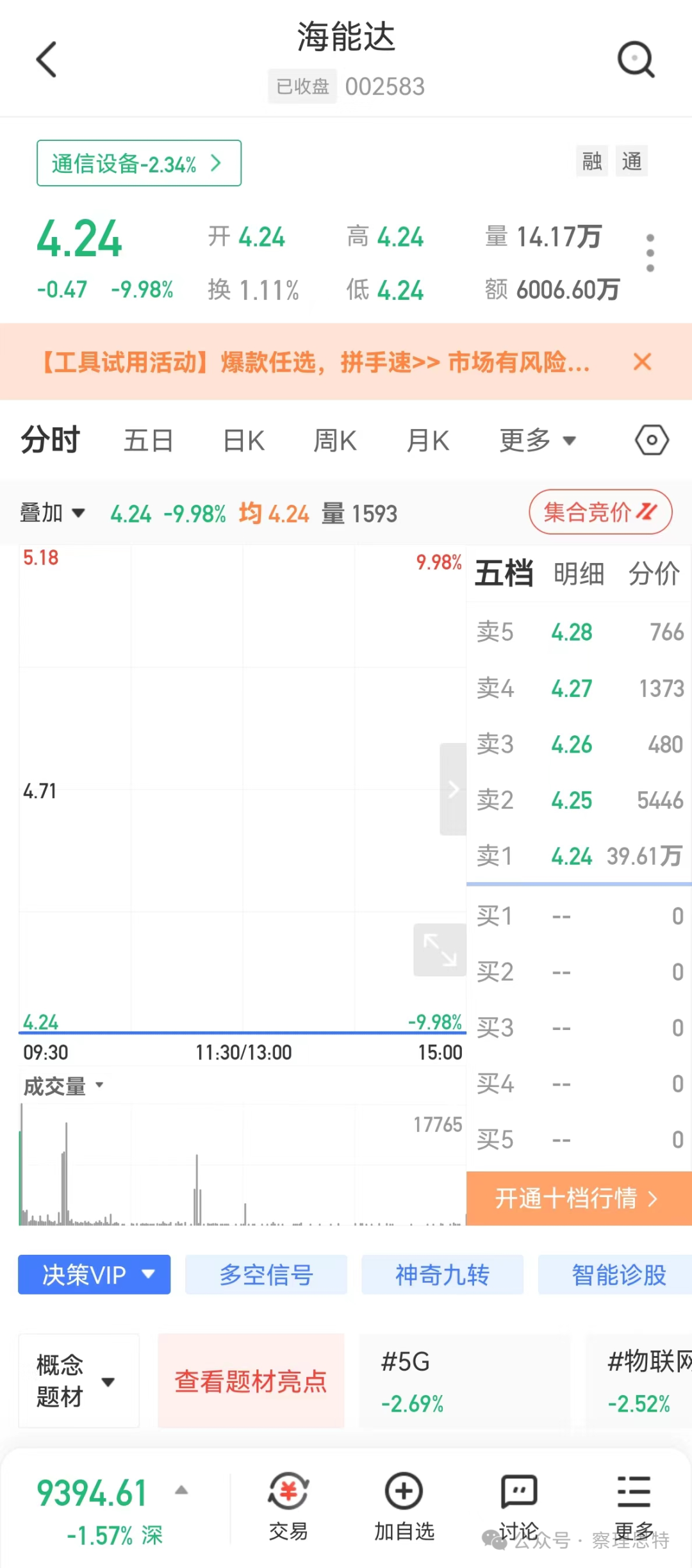The height and width of the screenshot is (1568, 692).
Task: Open the 决策VIP dropdown
Action: tap(94, 1275)
